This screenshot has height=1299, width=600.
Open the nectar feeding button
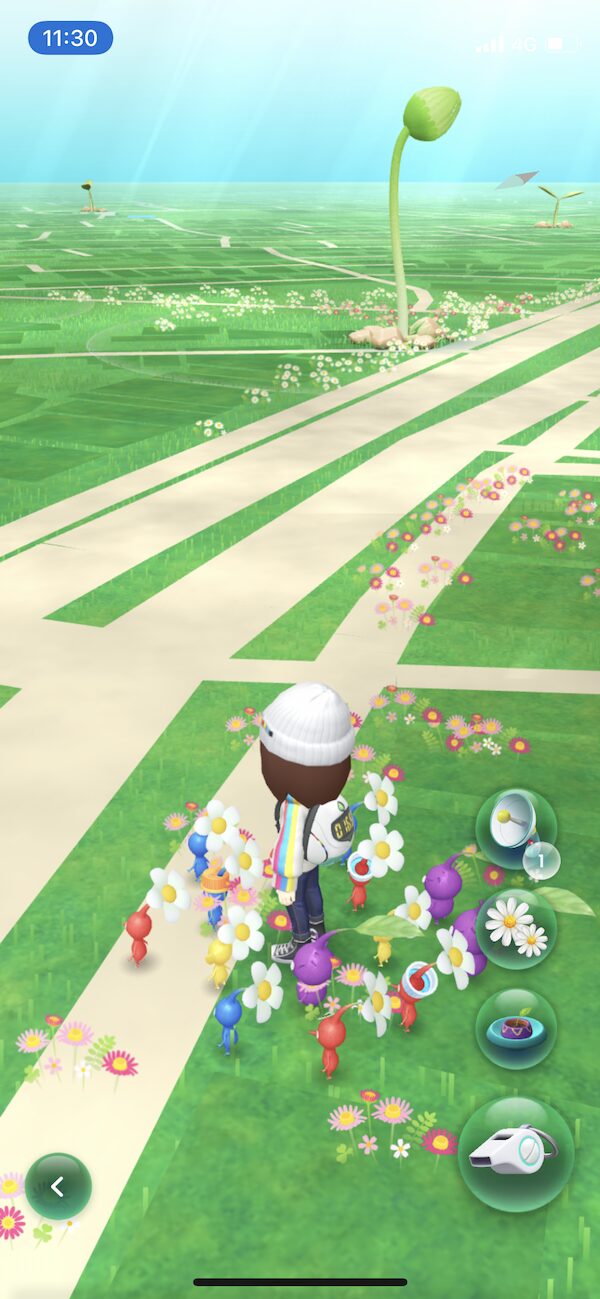coord(515,1029)
